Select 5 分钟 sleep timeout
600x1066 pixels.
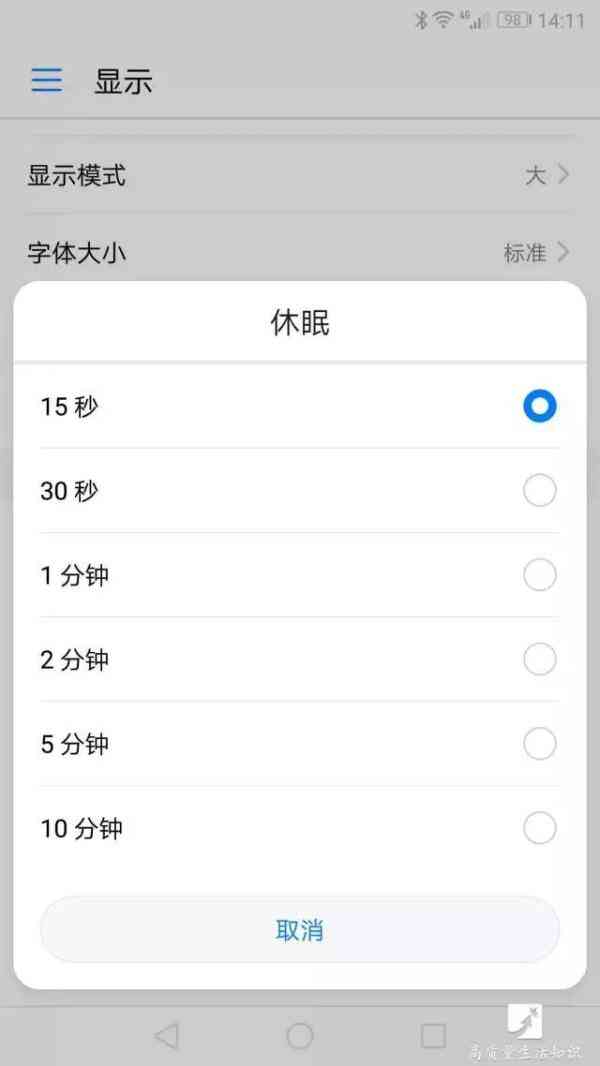pos(539,744)
